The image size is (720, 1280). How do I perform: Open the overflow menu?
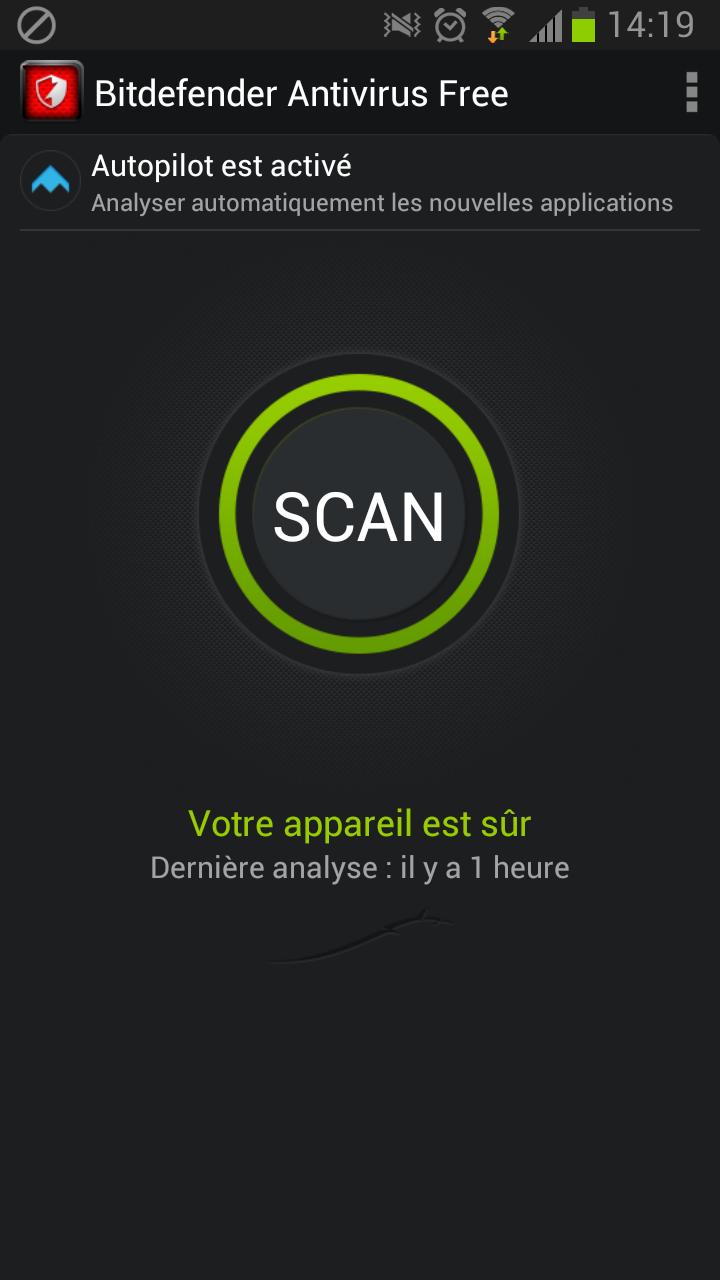point(691,92)
